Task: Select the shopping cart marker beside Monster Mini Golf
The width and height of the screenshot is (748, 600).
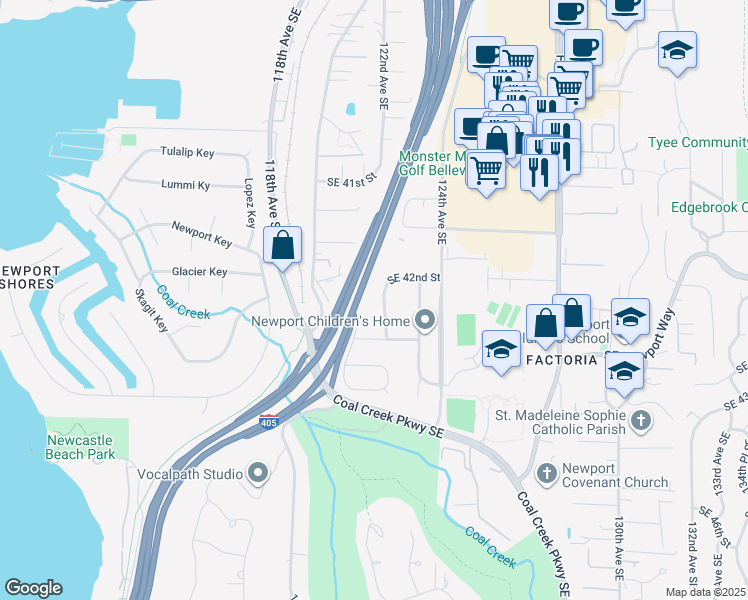Action: click(486, 170)
